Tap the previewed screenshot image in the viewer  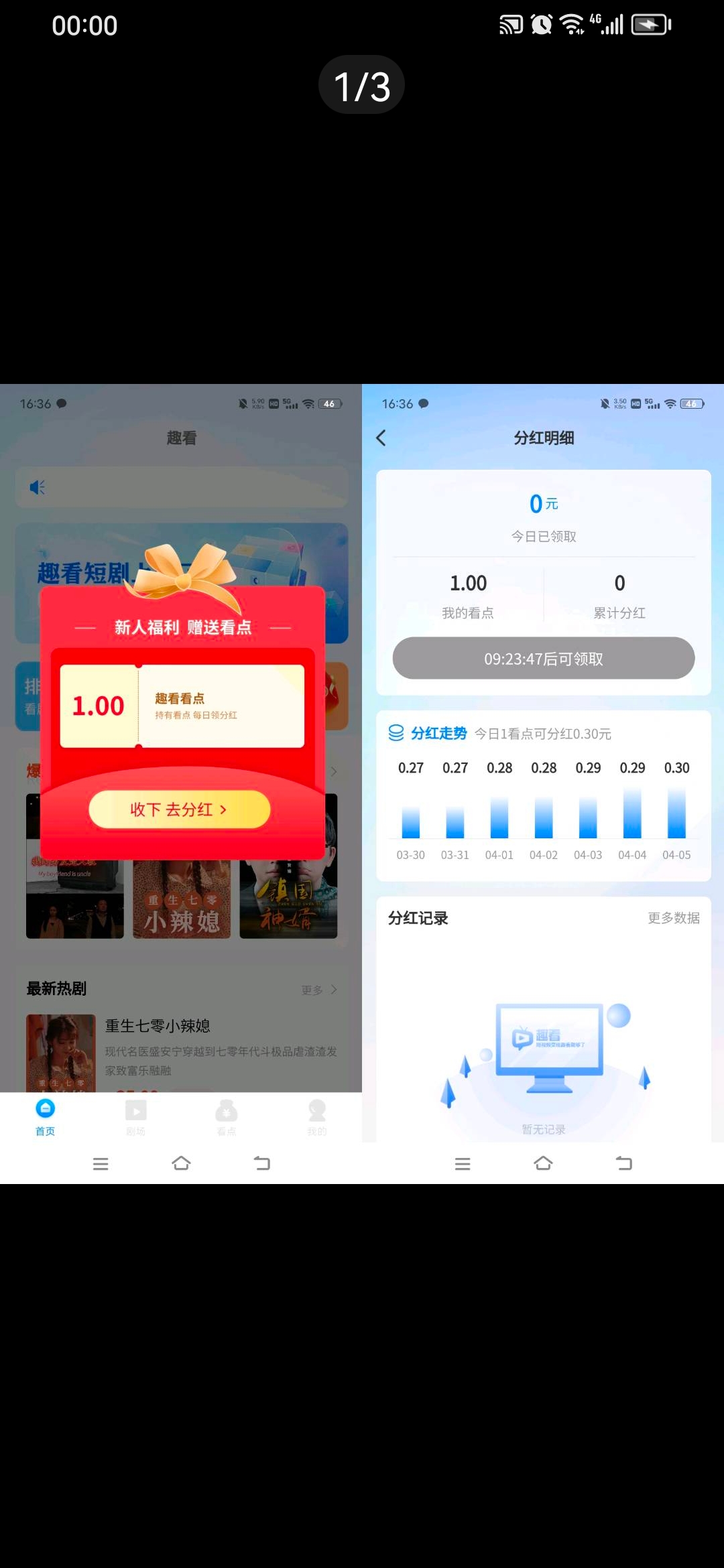[362, 784]
